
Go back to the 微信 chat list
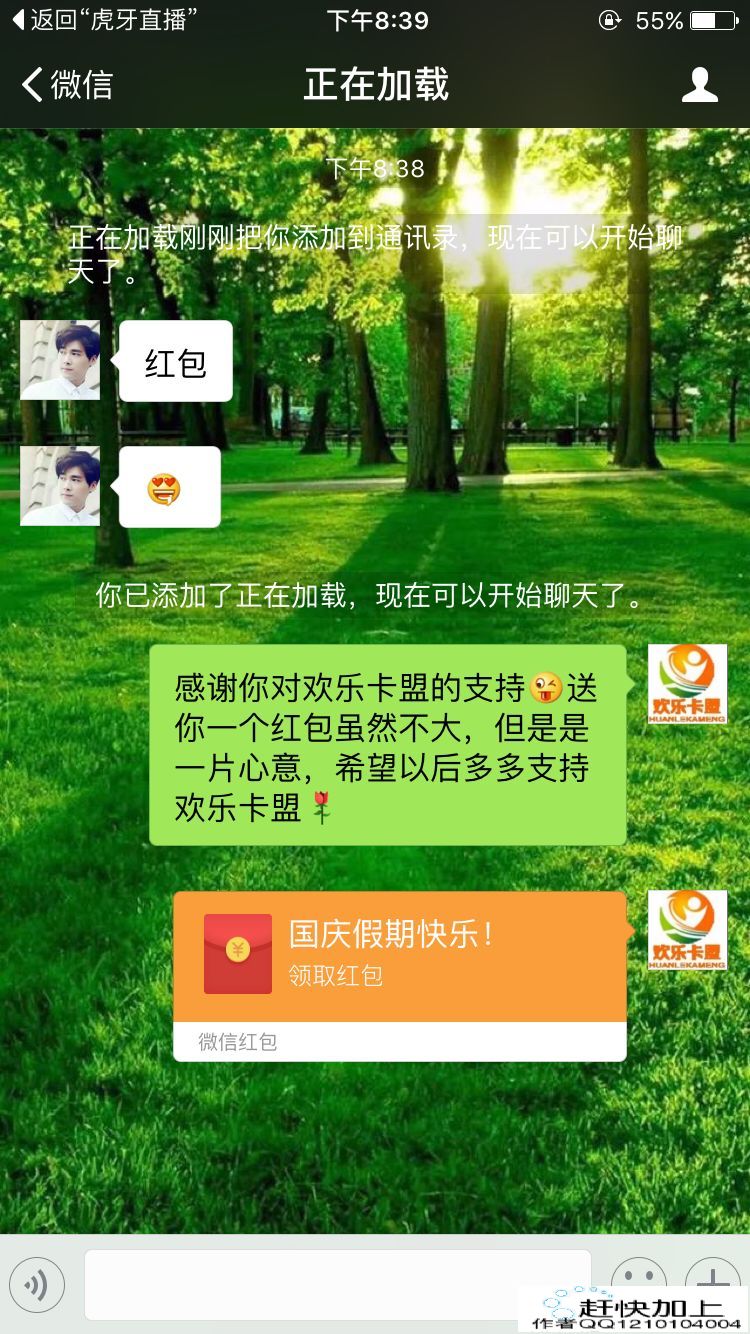(x=66, y=85)
